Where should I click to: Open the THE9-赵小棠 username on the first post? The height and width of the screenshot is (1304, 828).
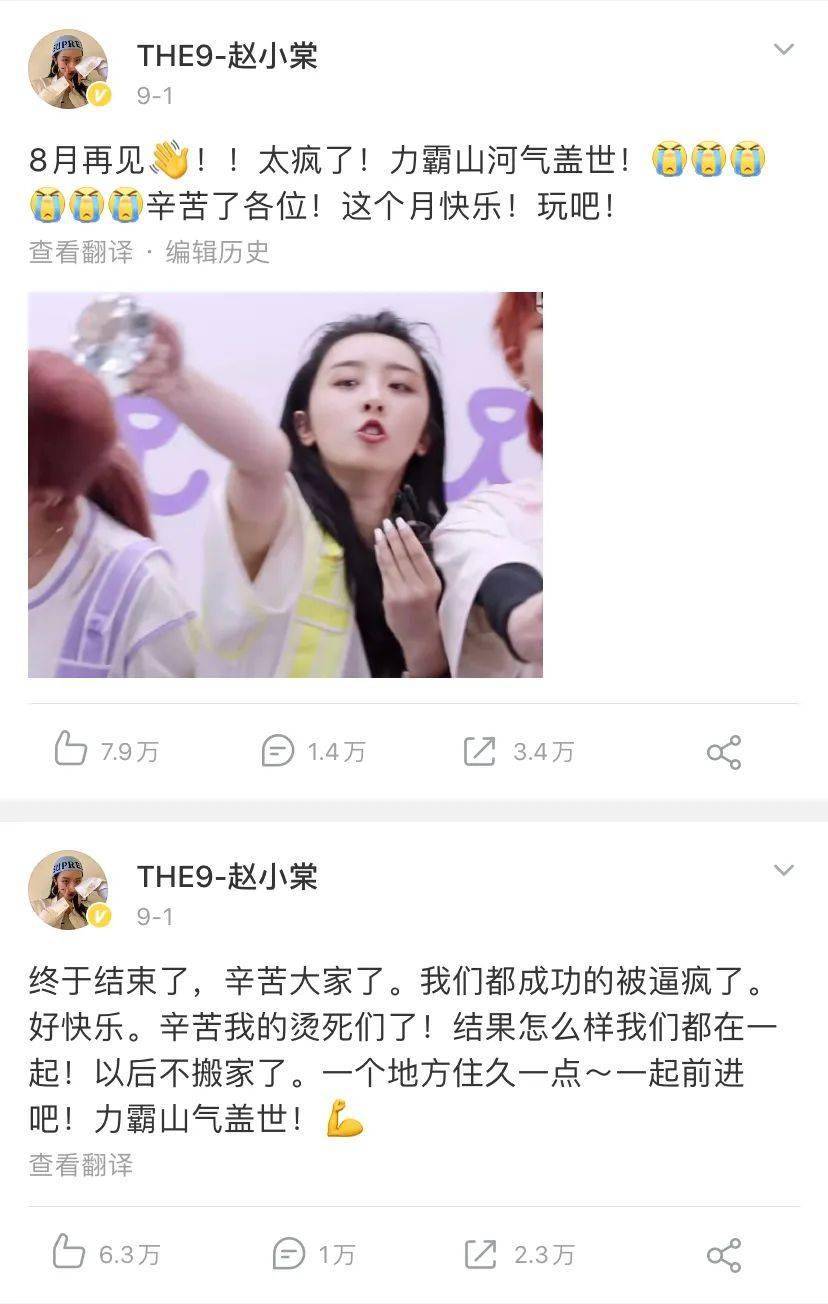pos(227,55)
